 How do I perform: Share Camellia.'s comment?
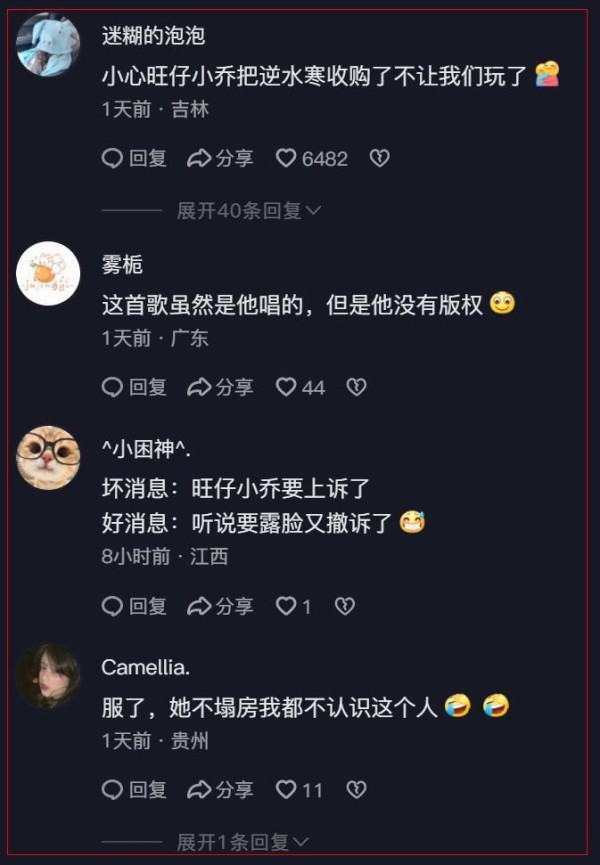click(221, 790)
